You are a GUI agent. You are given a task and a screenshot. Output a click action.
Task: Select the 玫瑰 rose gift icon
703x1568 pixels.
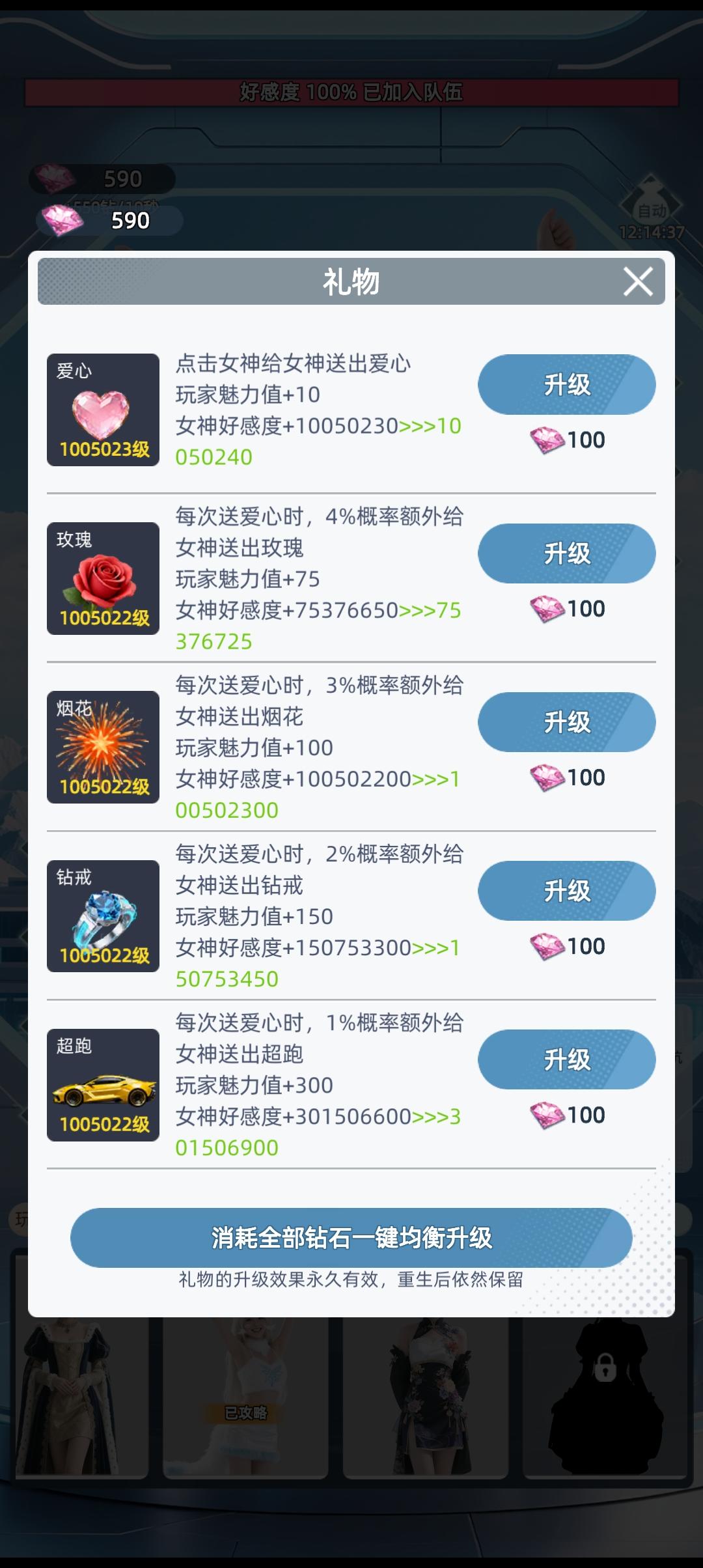tap(103, 580)
